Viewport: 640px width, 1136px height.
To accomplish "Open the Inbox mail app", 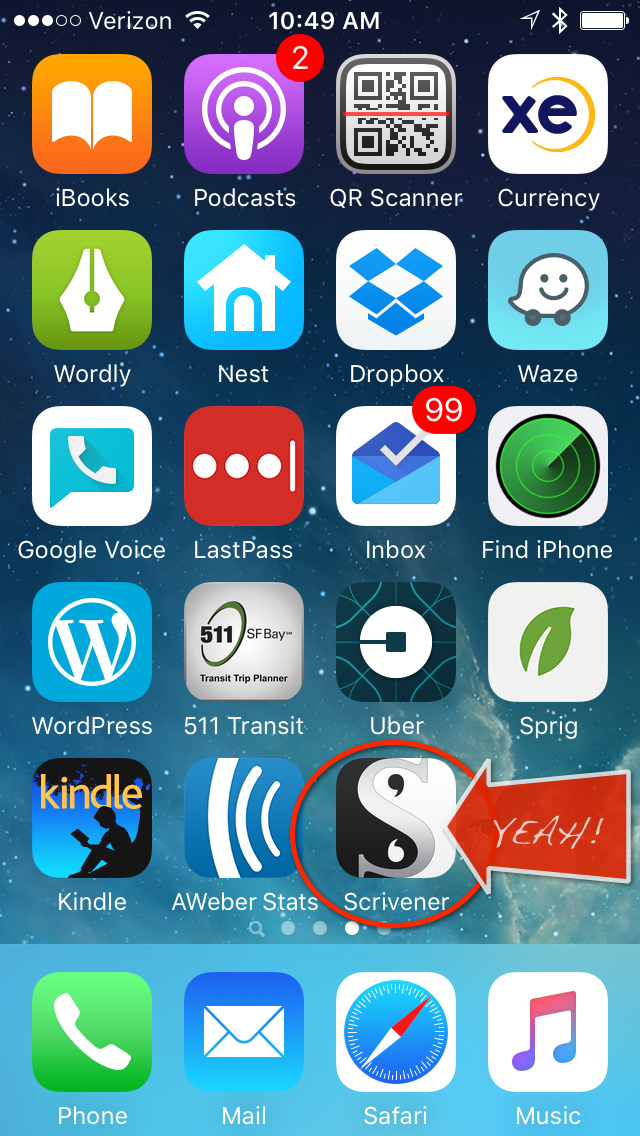I will (x=396, y=466).
